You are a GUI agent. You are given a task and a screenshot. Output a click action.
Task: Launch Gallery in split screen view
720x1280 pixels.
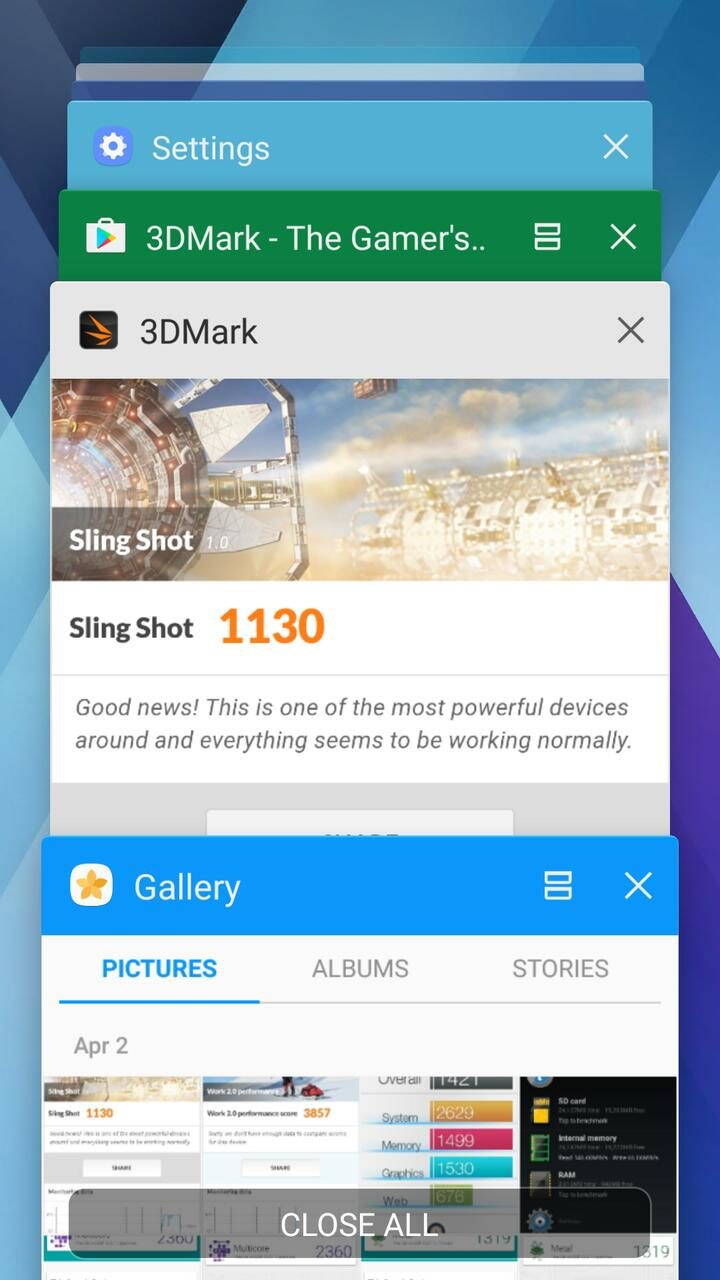[x=557, y=886]
